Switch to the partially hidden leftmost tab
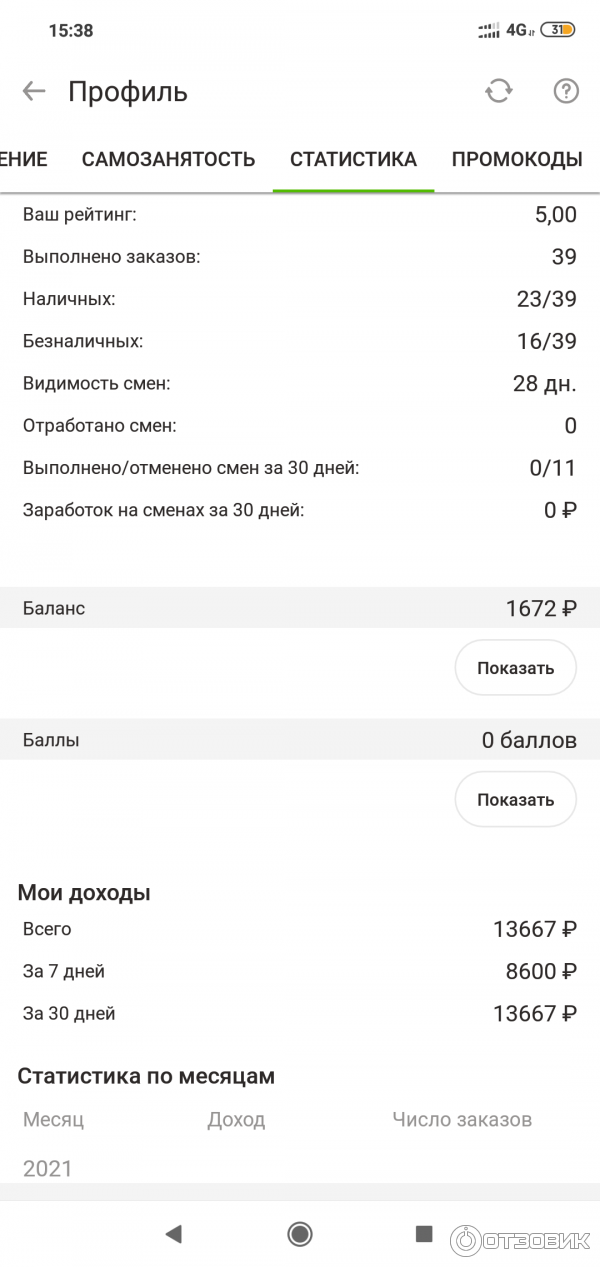This screenshot has height=1267, width=600. 22,159
